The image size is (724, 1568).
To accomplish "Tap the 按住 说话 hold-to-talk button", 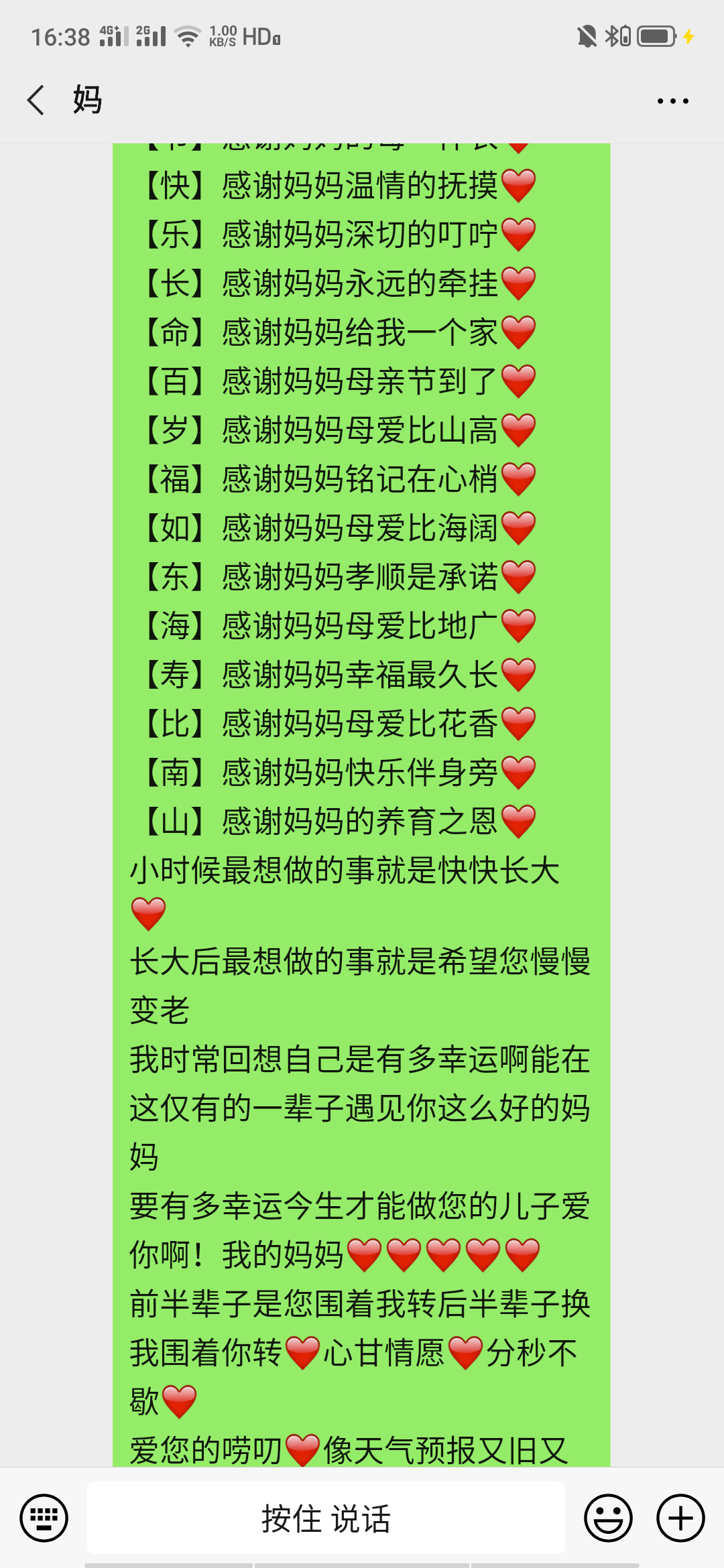I will (326, 1518).
